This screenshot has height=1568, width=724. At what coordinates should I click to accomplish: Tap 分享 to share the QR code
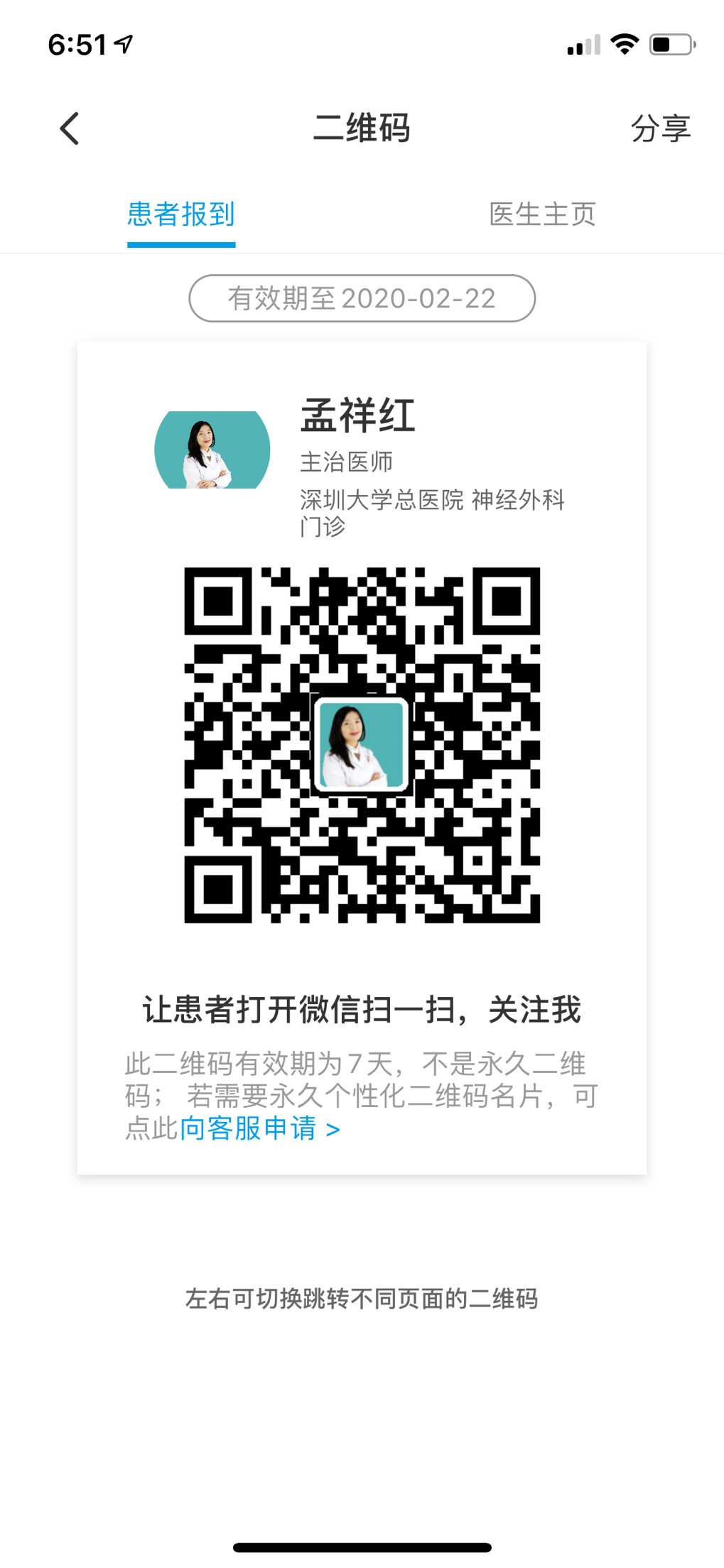[x=660, y=129]
